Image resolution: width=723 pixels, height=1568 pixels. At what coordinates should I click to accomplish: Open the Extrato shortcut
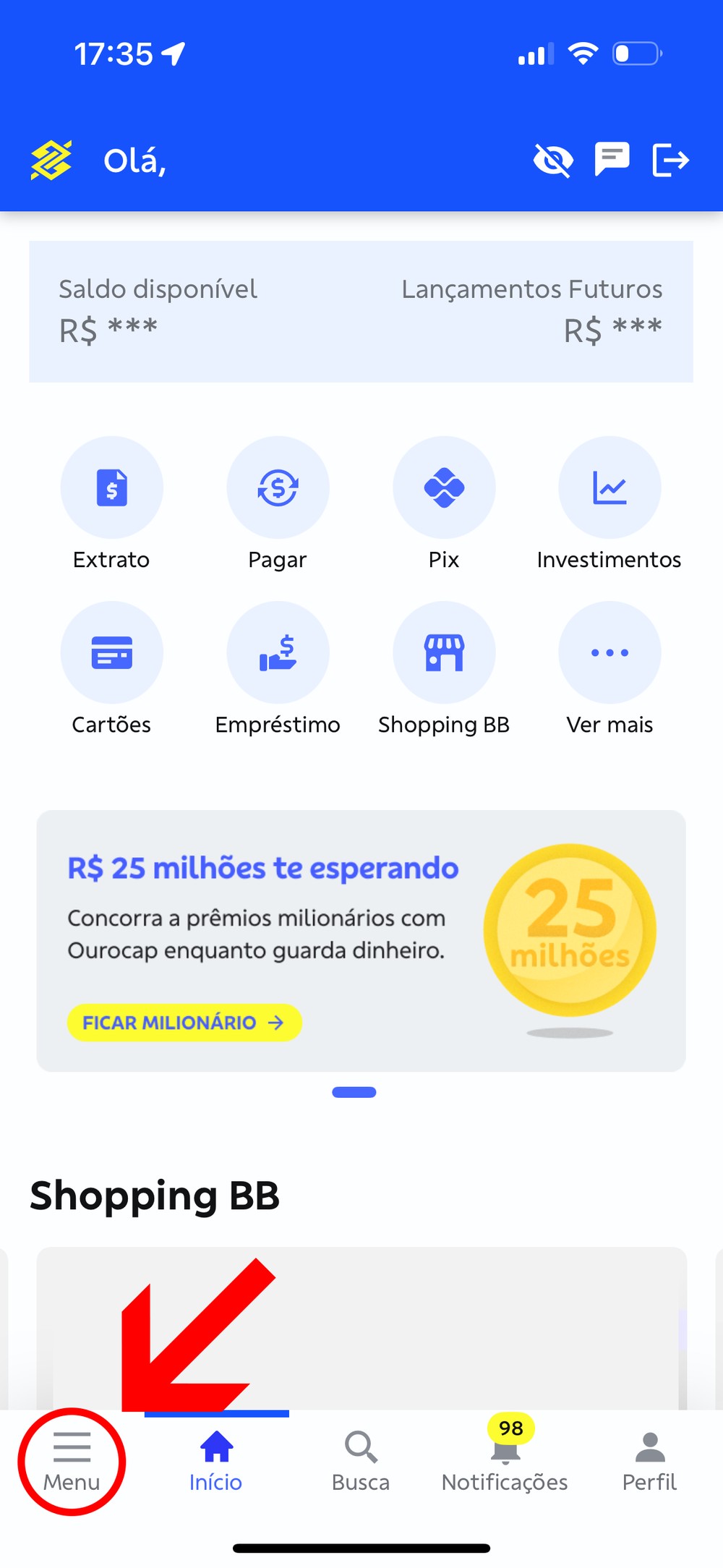click(x=112, y=487)
